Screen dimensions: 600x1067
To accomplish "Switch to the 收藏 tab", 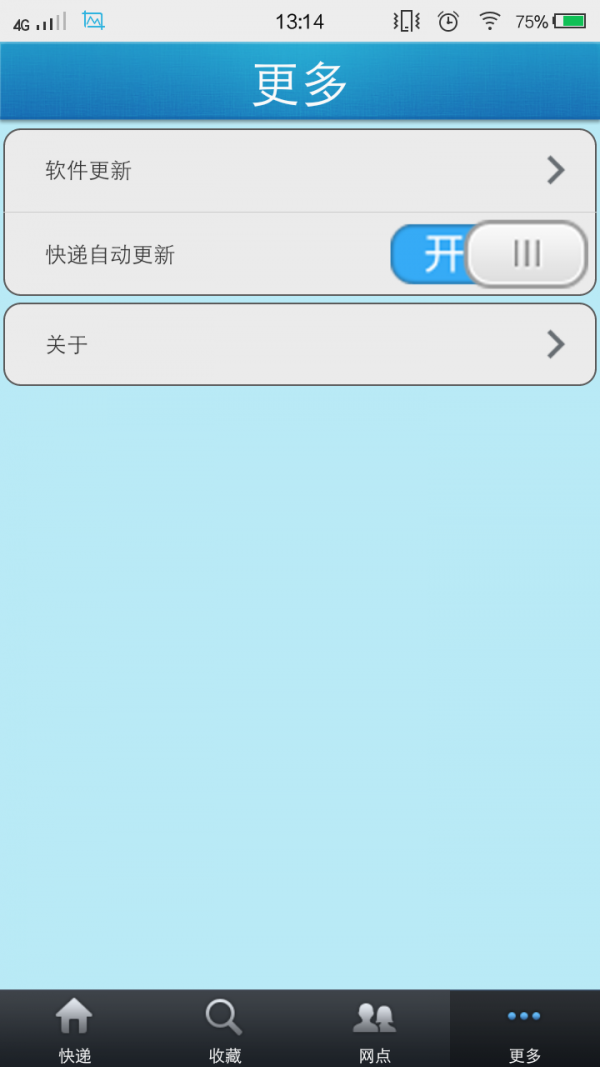I will [225, 1029].
